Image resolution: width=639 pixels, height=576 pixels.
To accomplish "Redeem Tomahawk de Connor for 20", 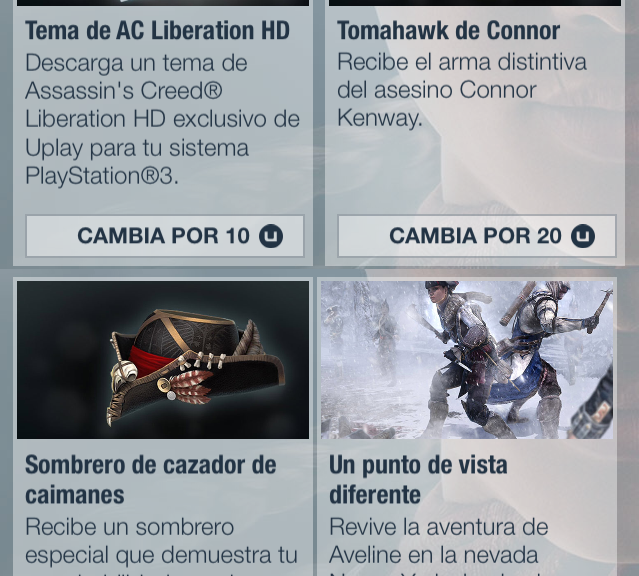I will click(x=476, y=236).
